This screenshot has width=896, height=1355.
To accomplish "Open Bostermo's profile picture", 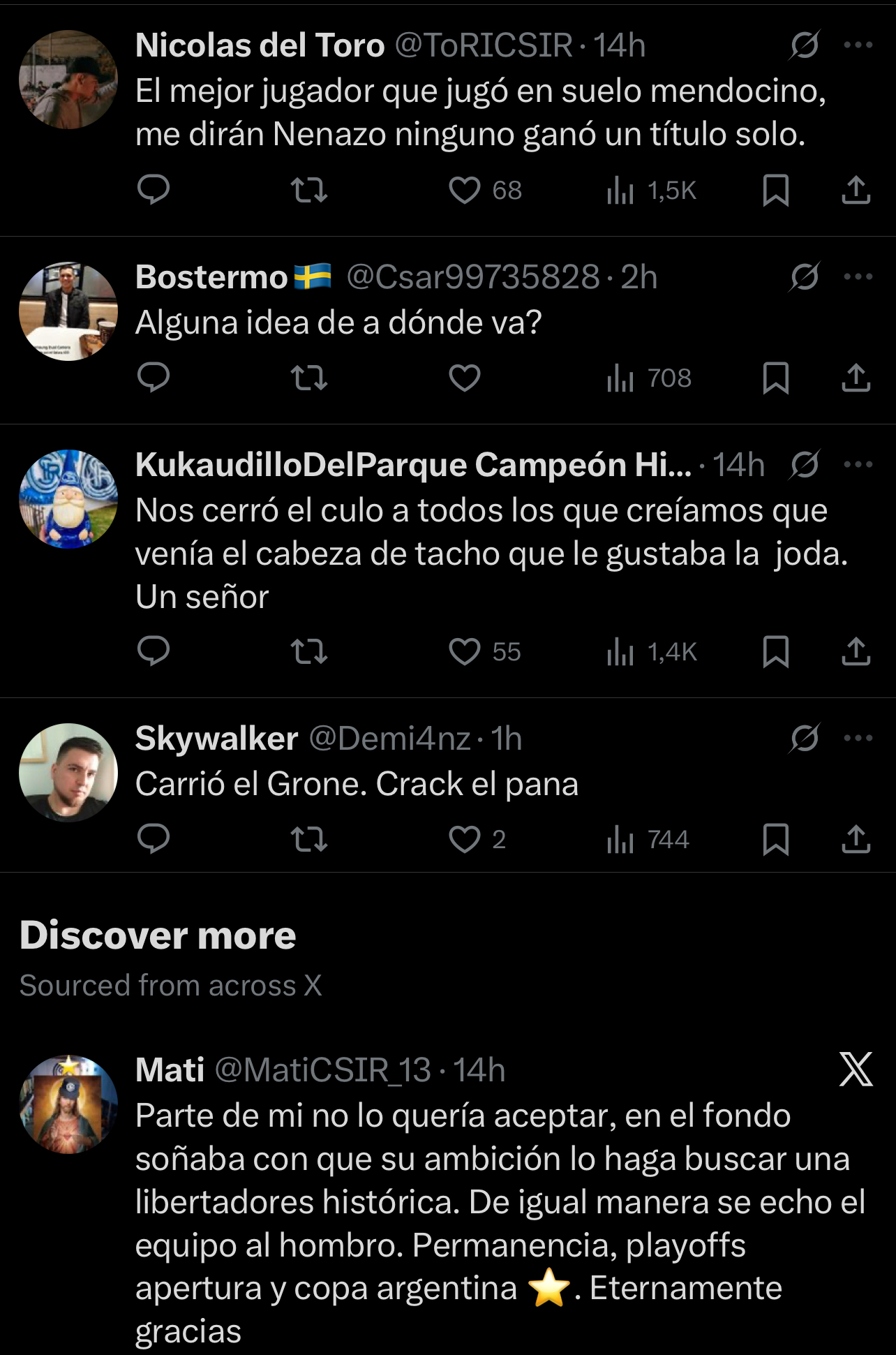I will tap(68, 311).
